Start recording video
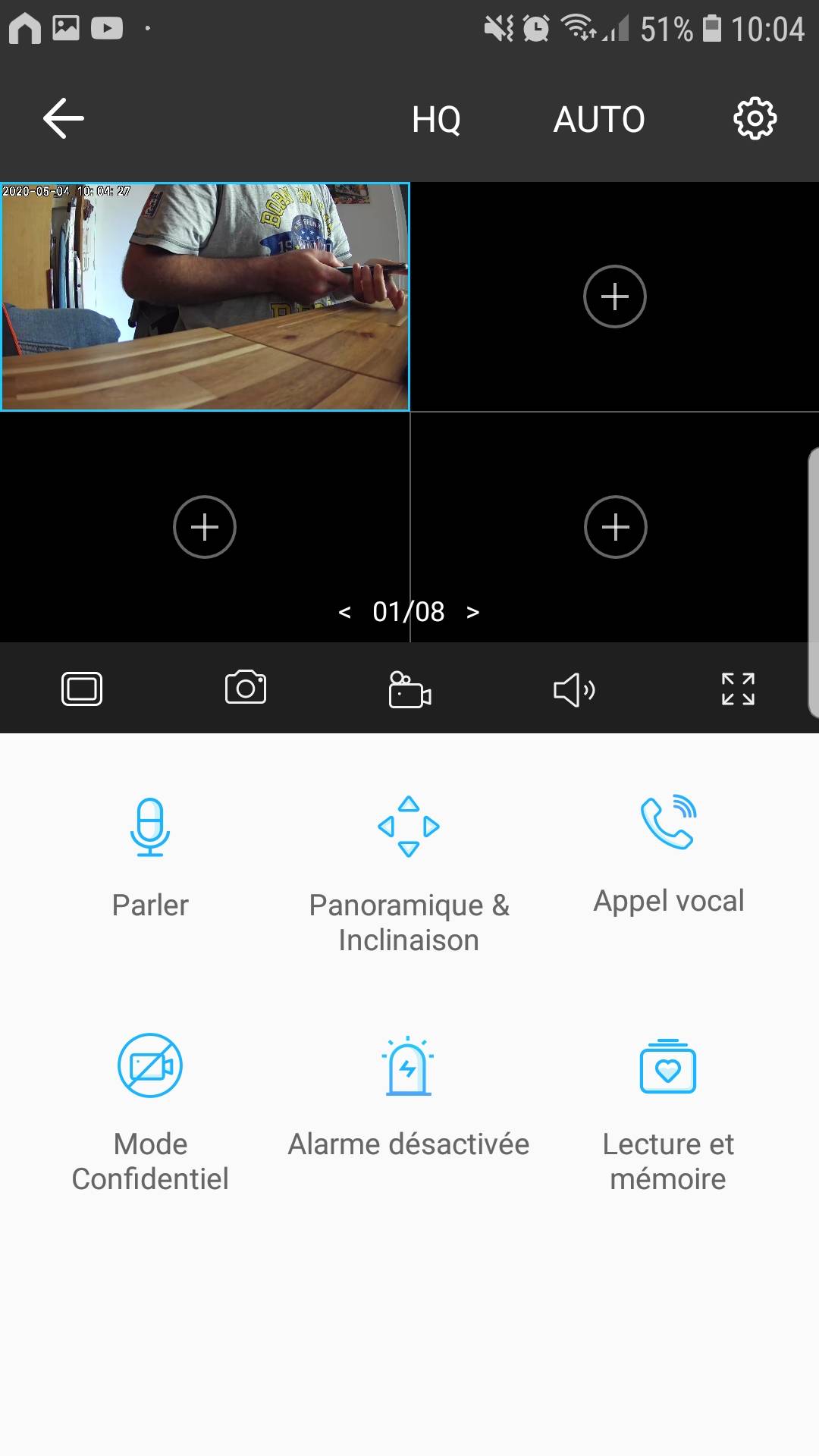The image size is (819, 1456). point(409,689)
